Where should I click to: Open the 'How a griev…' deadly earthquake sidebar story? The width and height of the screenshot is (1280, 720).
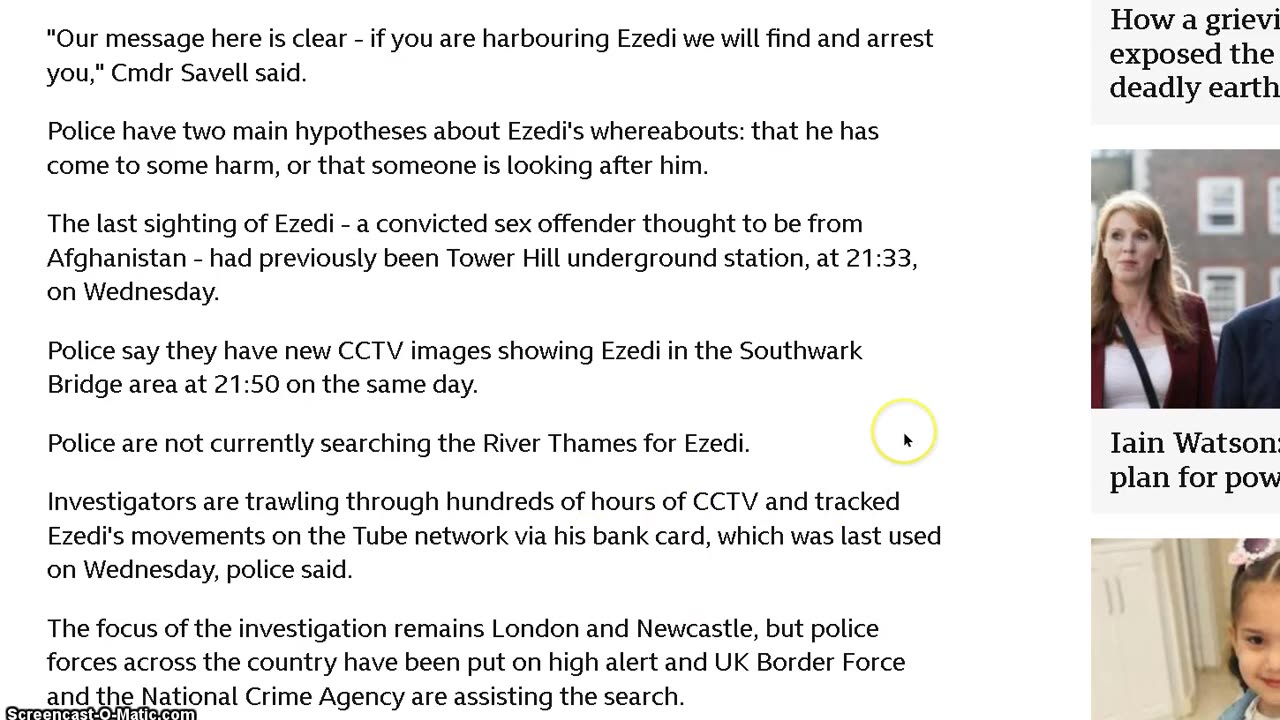(x=1193, y=53)
